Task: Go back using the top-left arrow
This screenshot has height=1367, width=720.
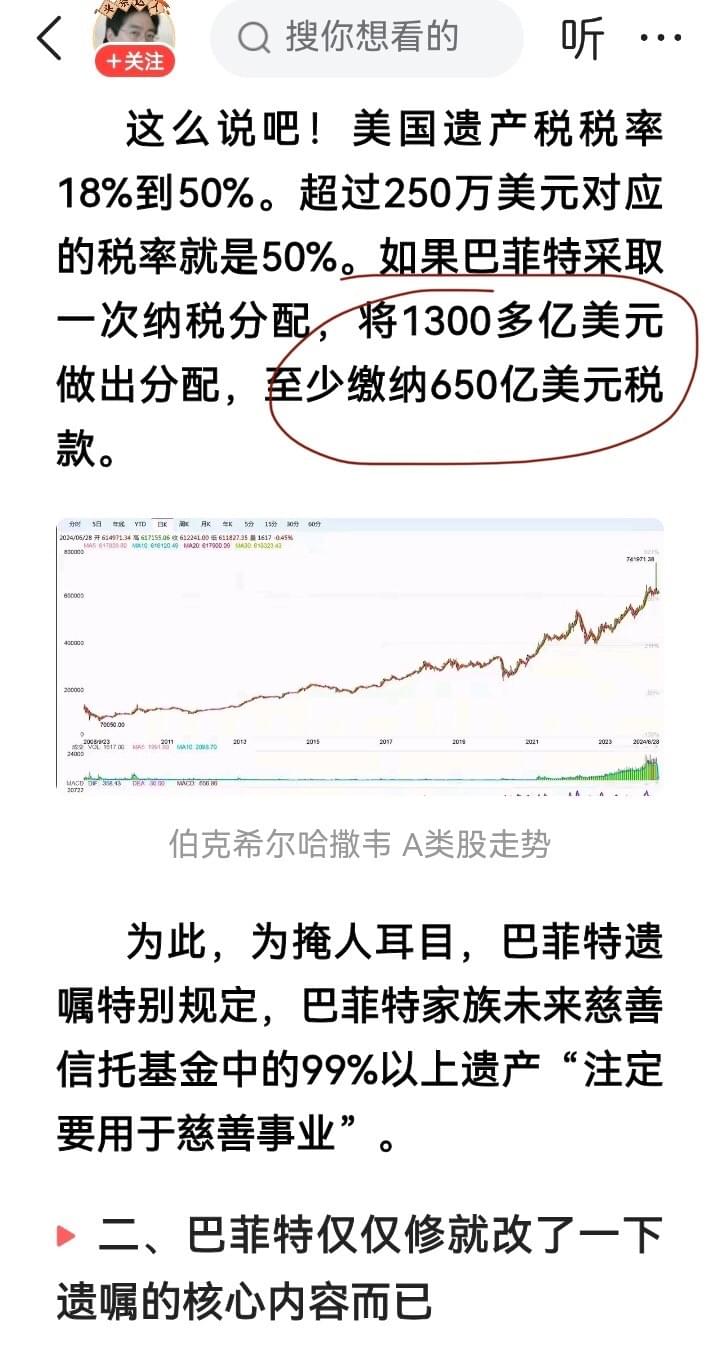Action: tap(48, 39)
